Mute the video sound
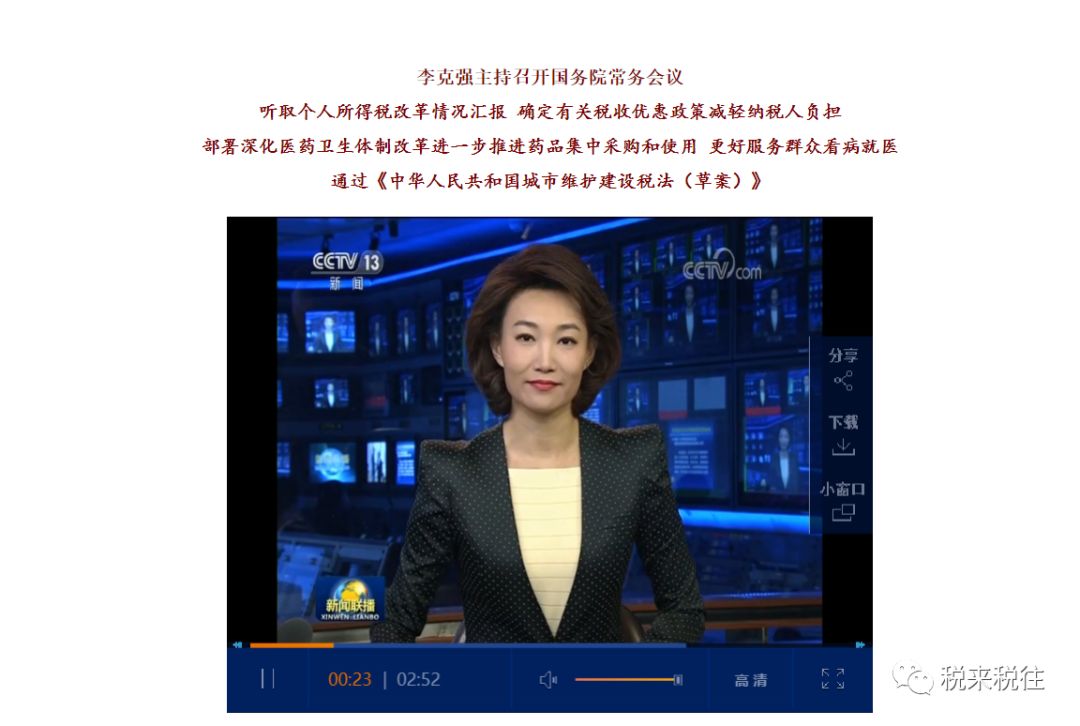The image size is (1080, 726). coord(548,680)
